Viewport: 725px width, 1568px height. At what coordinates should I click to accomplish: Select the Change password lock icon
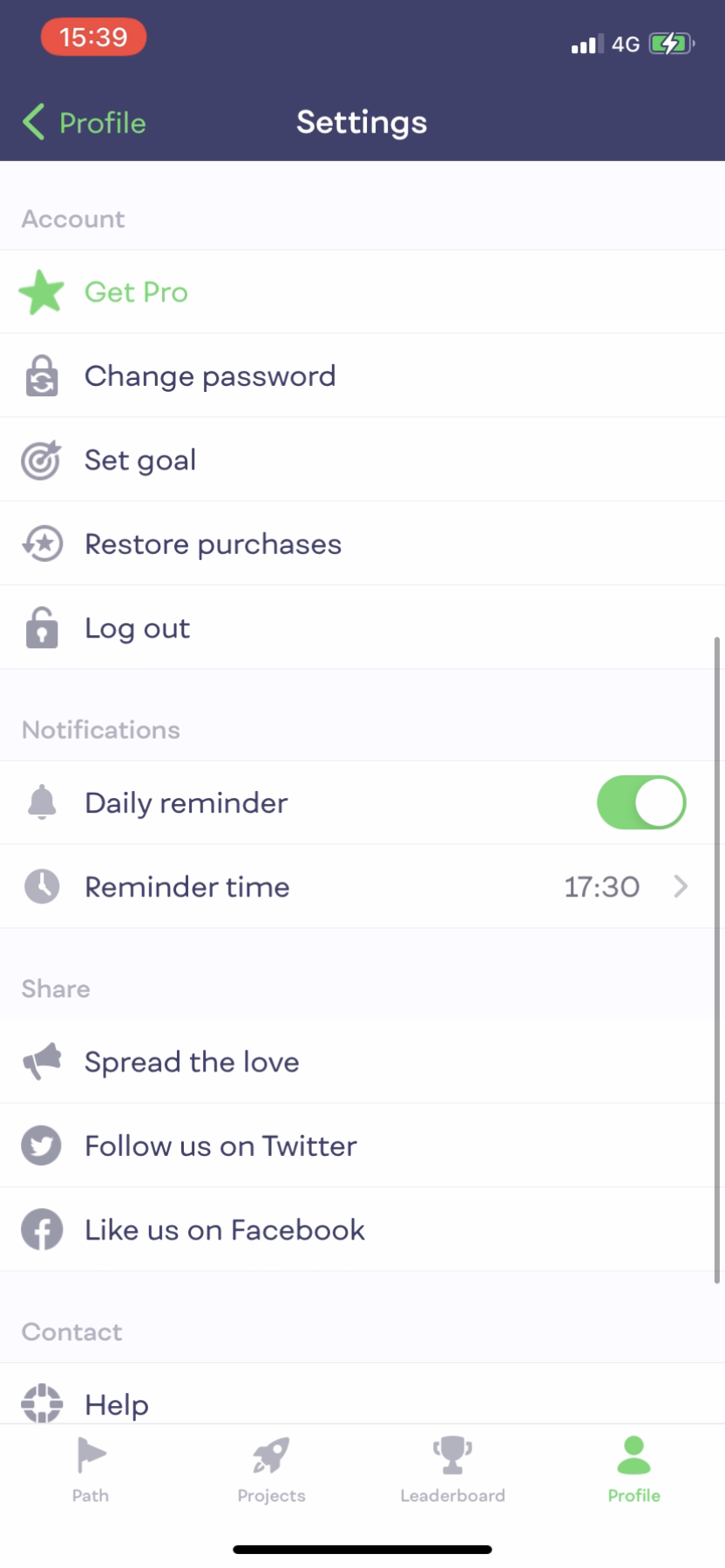click(42, 375)
